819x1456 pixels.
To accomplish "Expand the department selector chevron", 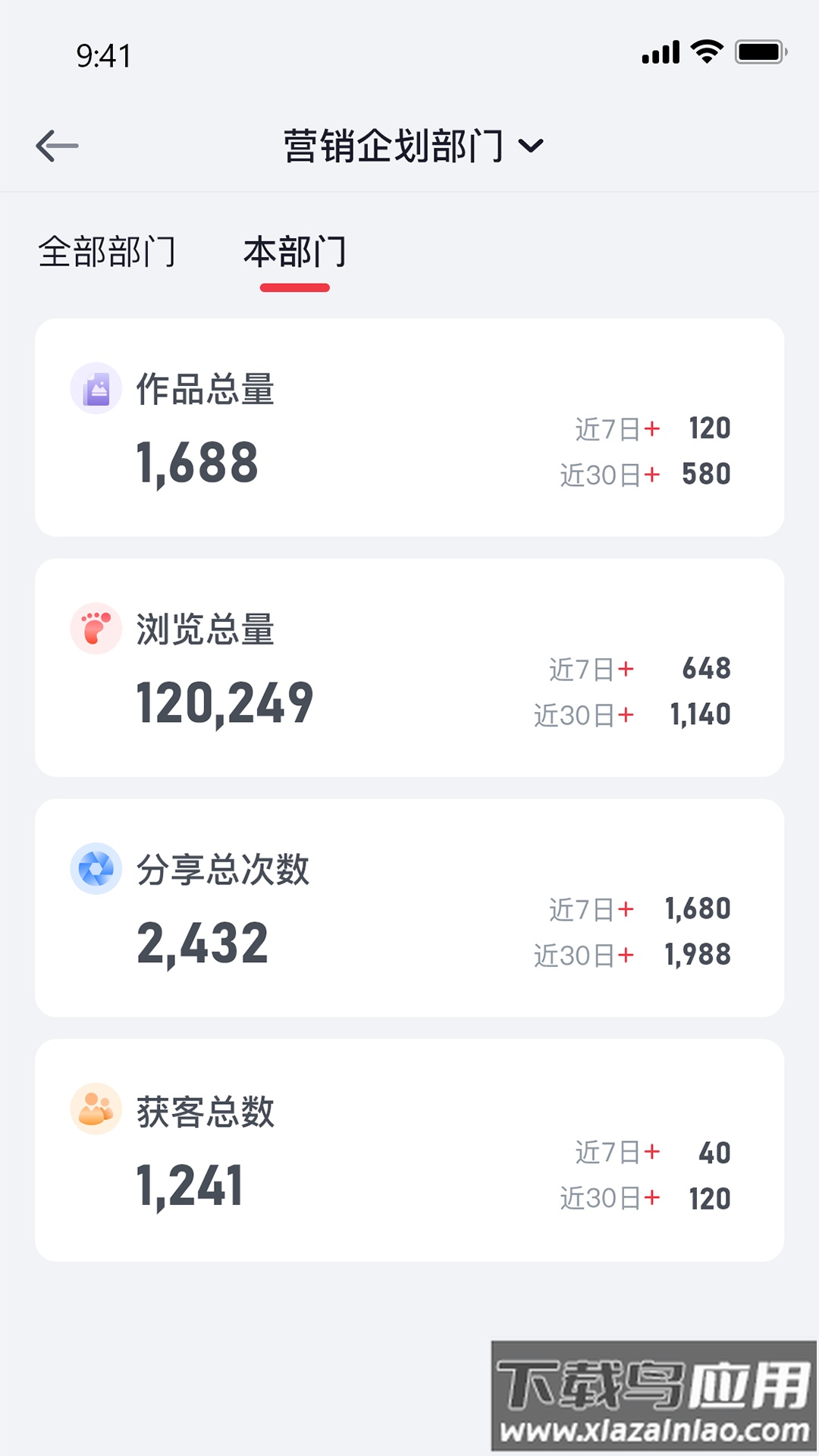I will point(532,145).
